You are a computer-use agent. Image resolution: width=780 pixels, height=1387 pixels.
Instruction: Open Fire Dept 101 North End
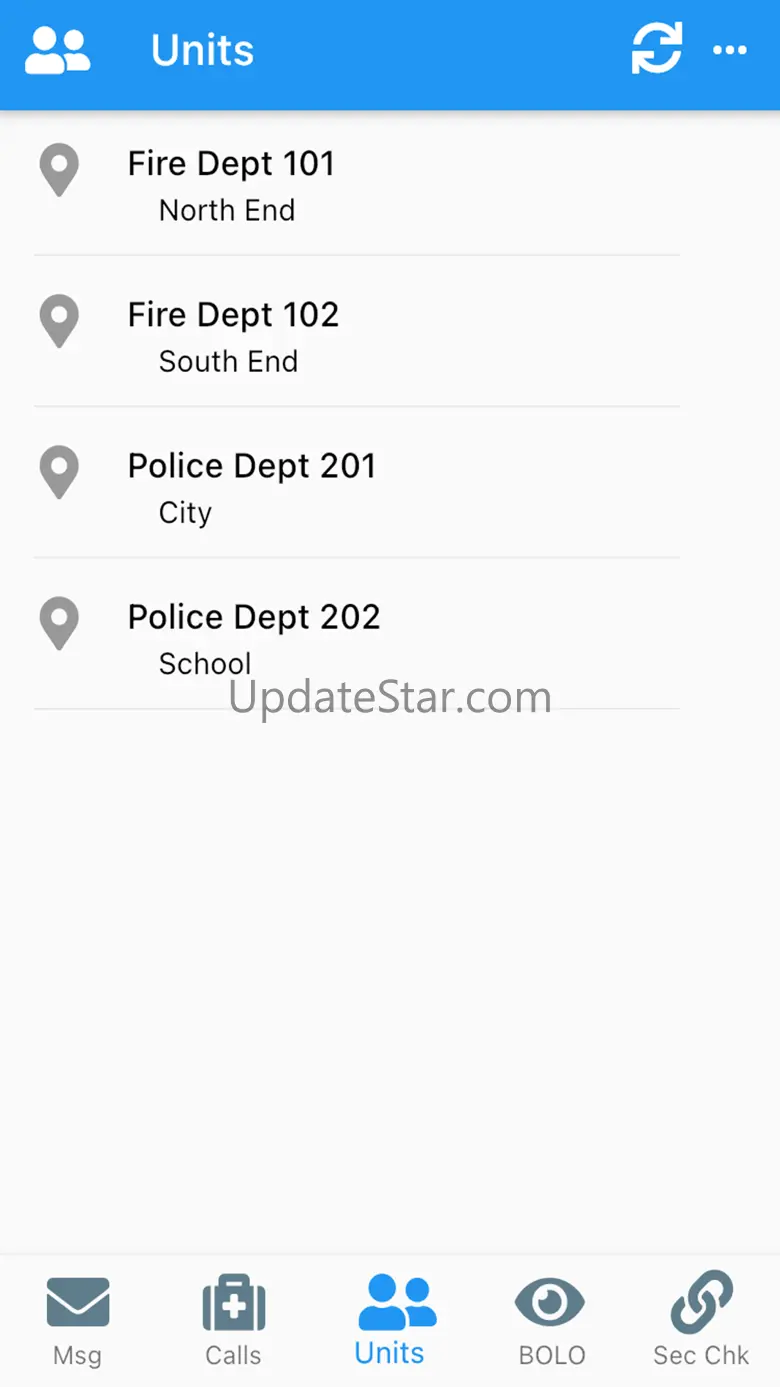coord(232,185)
